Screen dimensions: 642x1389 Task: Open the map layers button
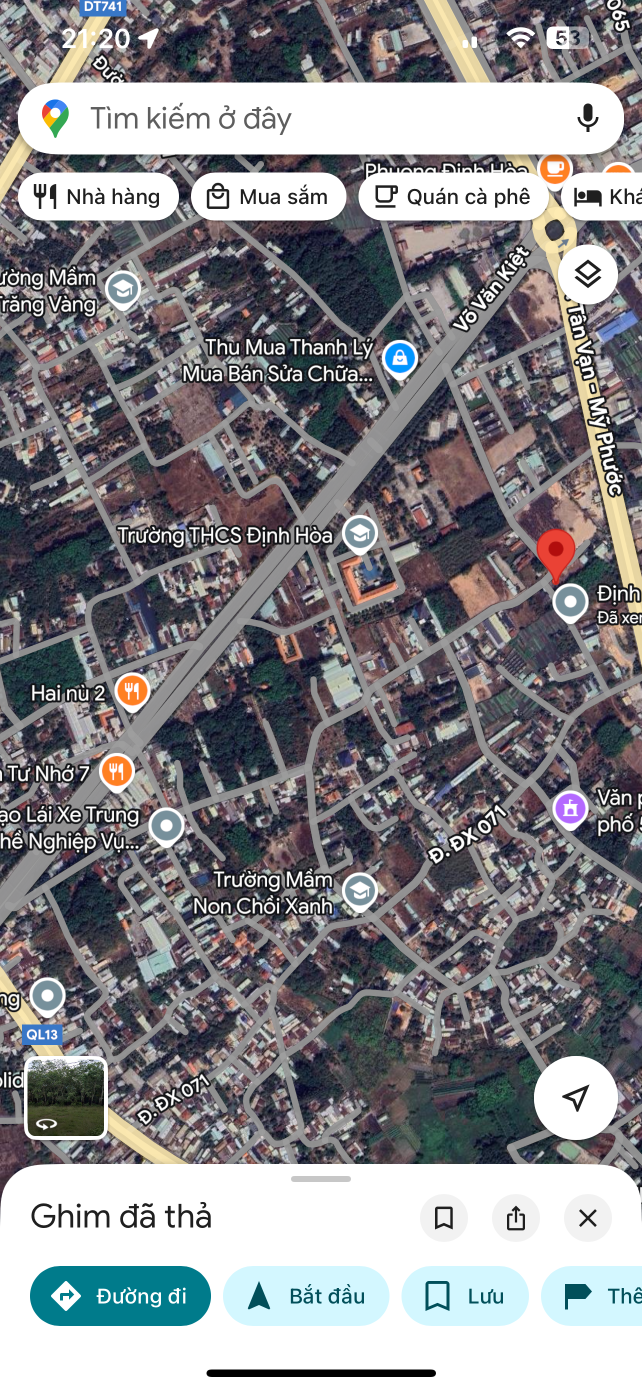(x=588, y=273)
